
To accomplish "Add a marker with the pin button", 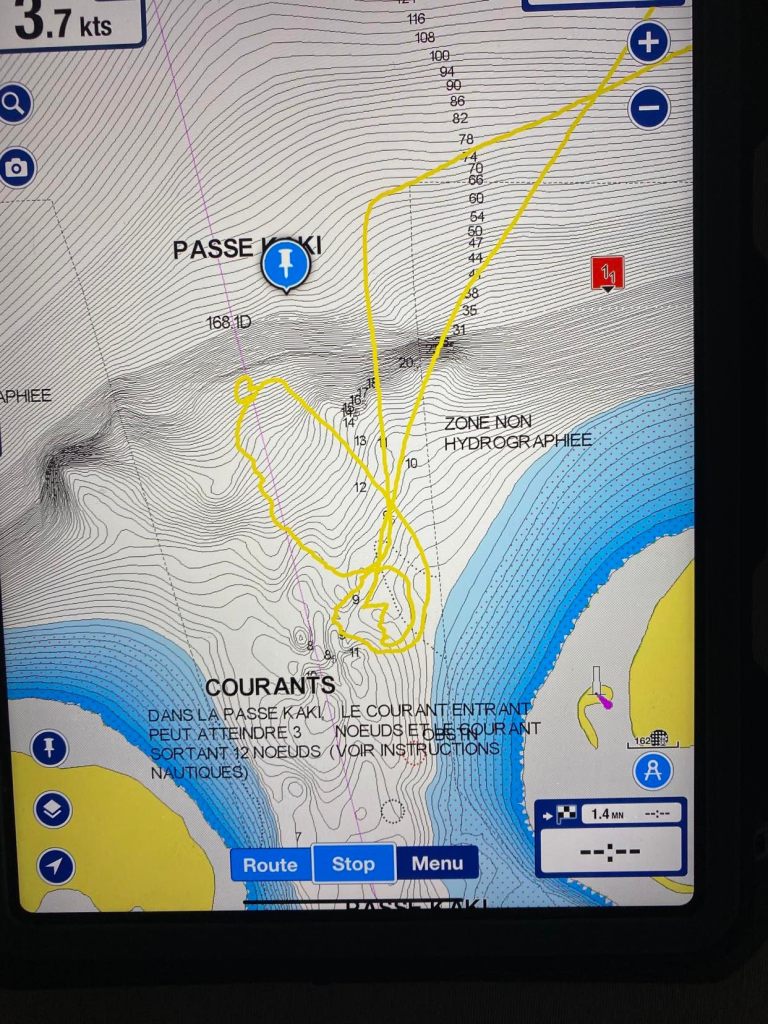I will (x=48, y=747).
